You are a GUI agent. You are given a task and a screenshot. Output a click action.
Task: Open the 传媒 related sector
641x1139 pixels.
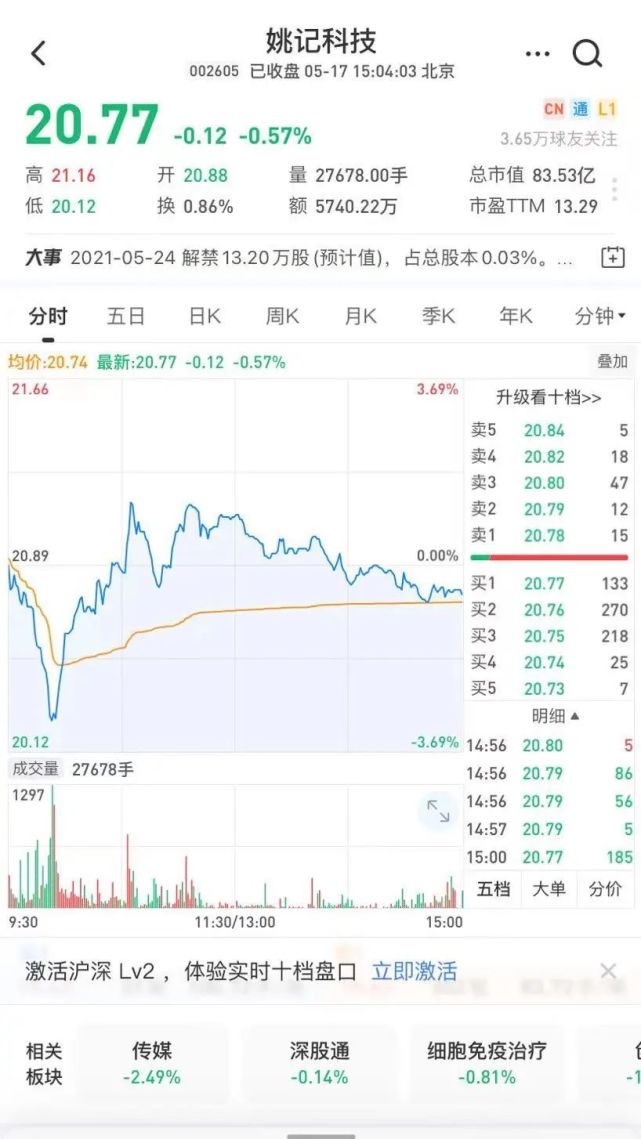[152, 1063]
